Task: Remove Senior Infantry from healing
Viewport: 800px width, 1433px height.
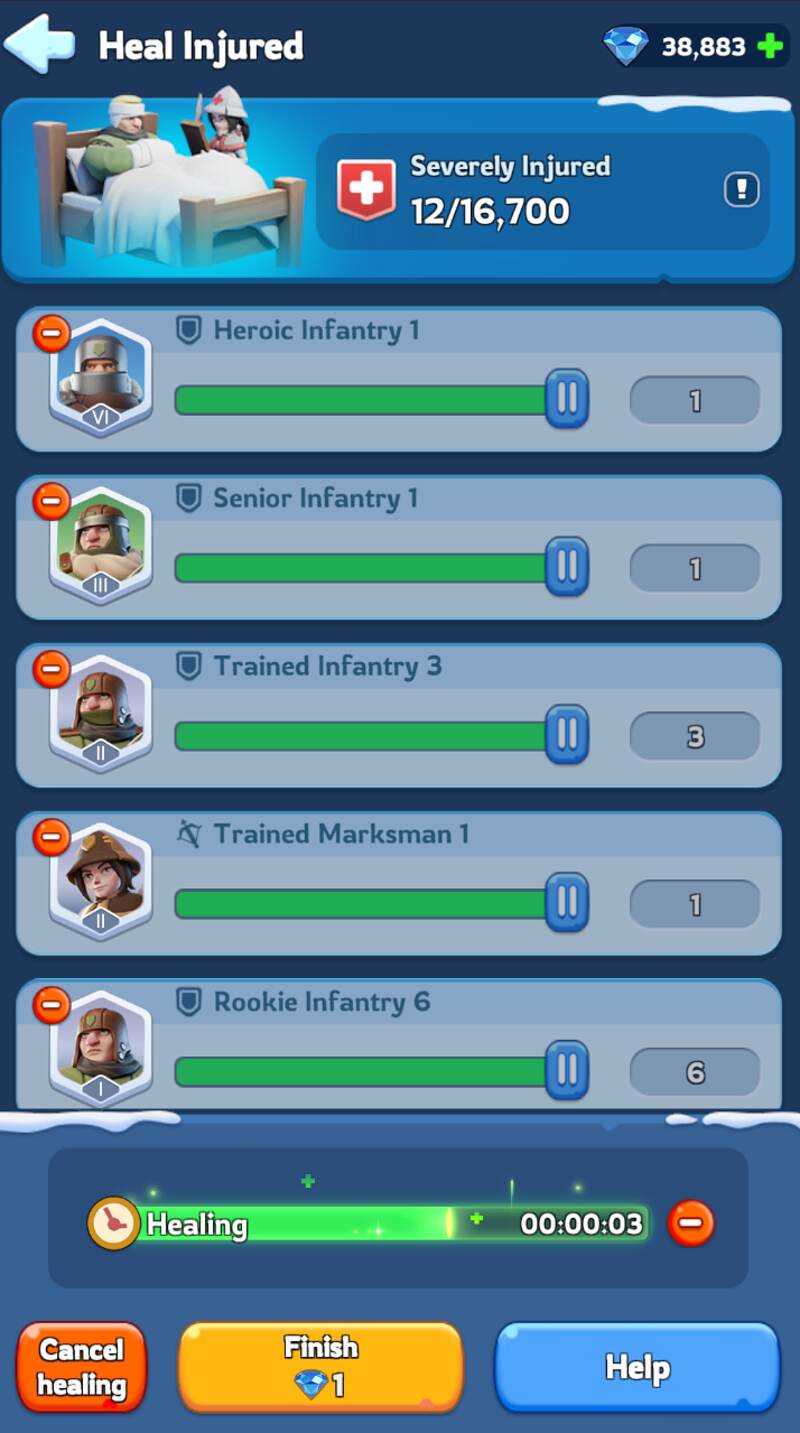Action: click(x=52, y=500)
